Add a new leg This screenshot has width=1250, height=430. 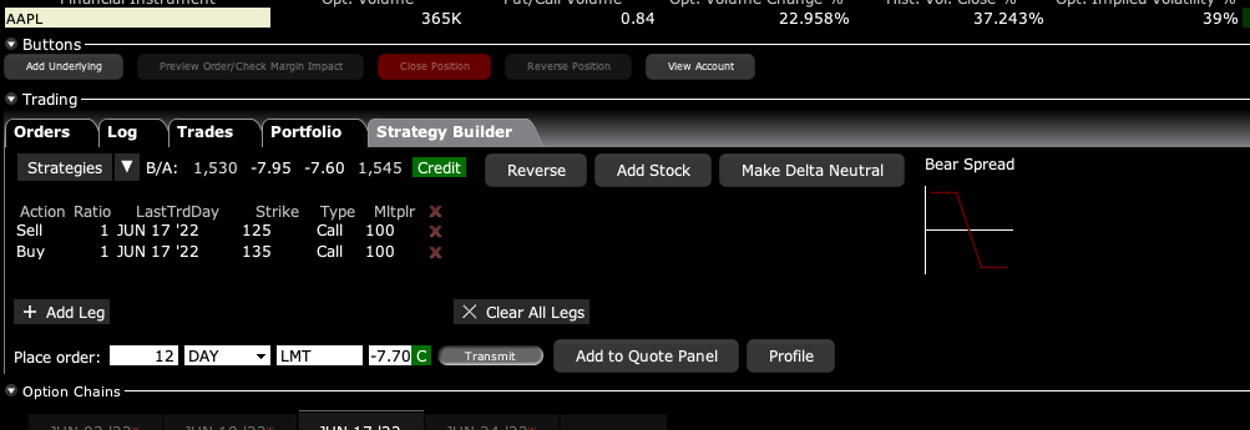pyautogui.click(x=63, y=312)
